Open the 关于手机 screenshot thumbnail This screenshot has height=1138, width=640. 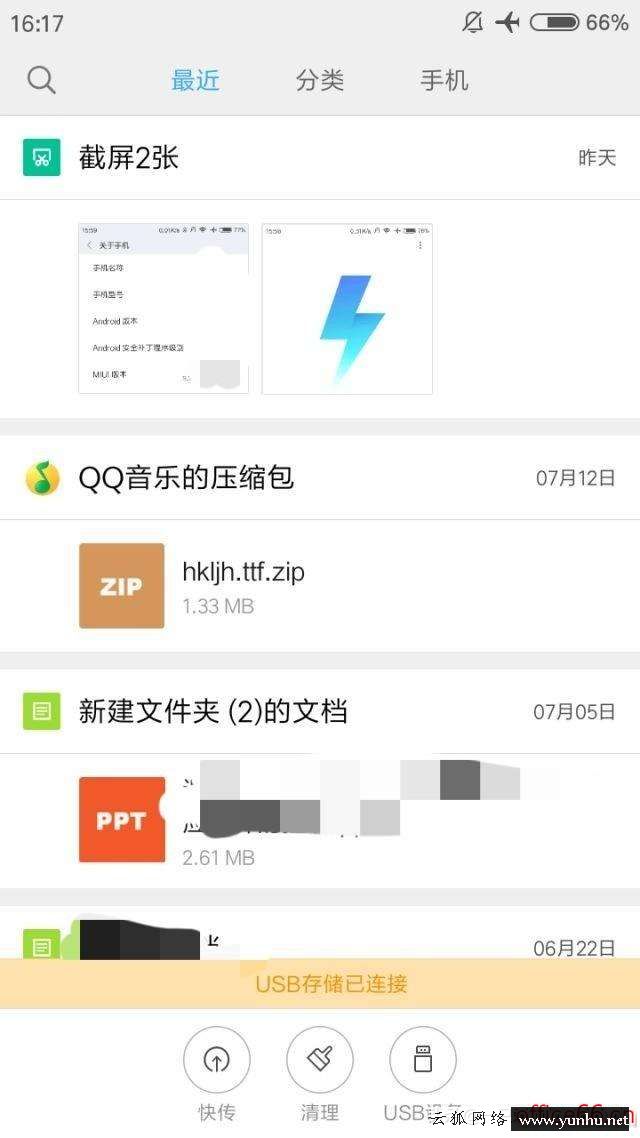pyautogui.click(x=163, y=308)
